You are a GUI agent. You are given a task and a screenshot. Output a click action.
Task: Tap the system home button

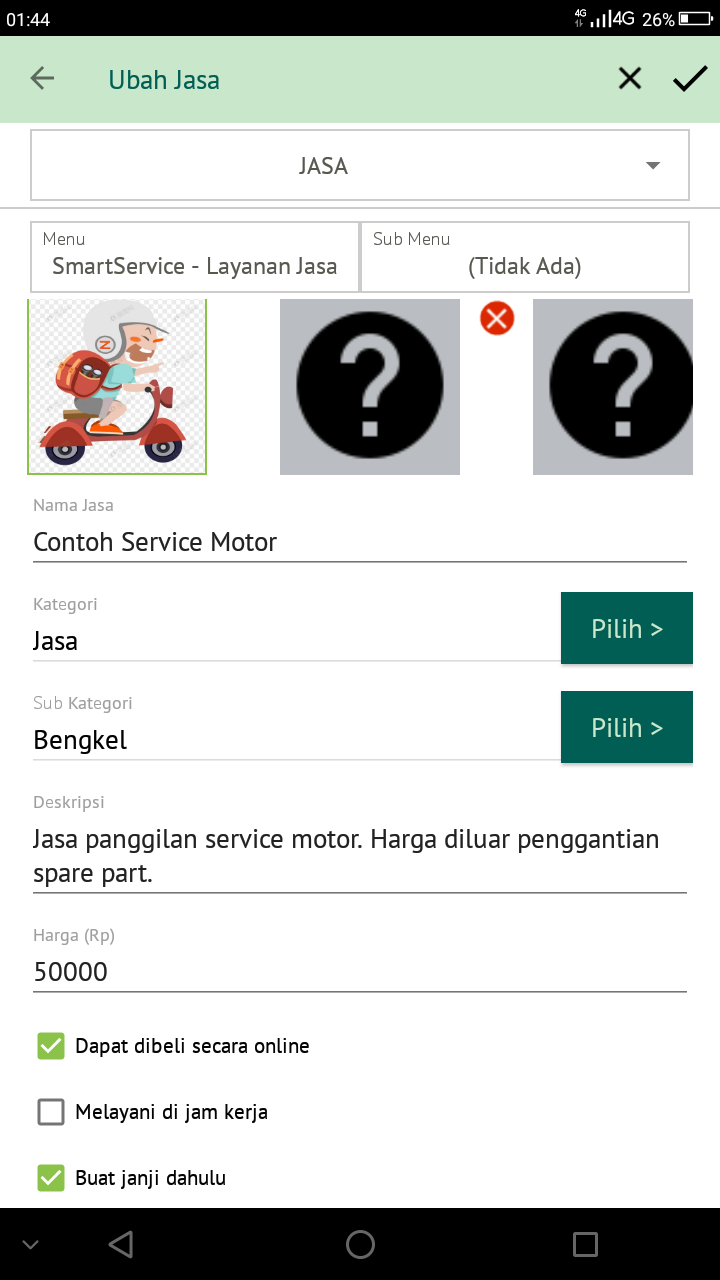[x=360, y=1244]
